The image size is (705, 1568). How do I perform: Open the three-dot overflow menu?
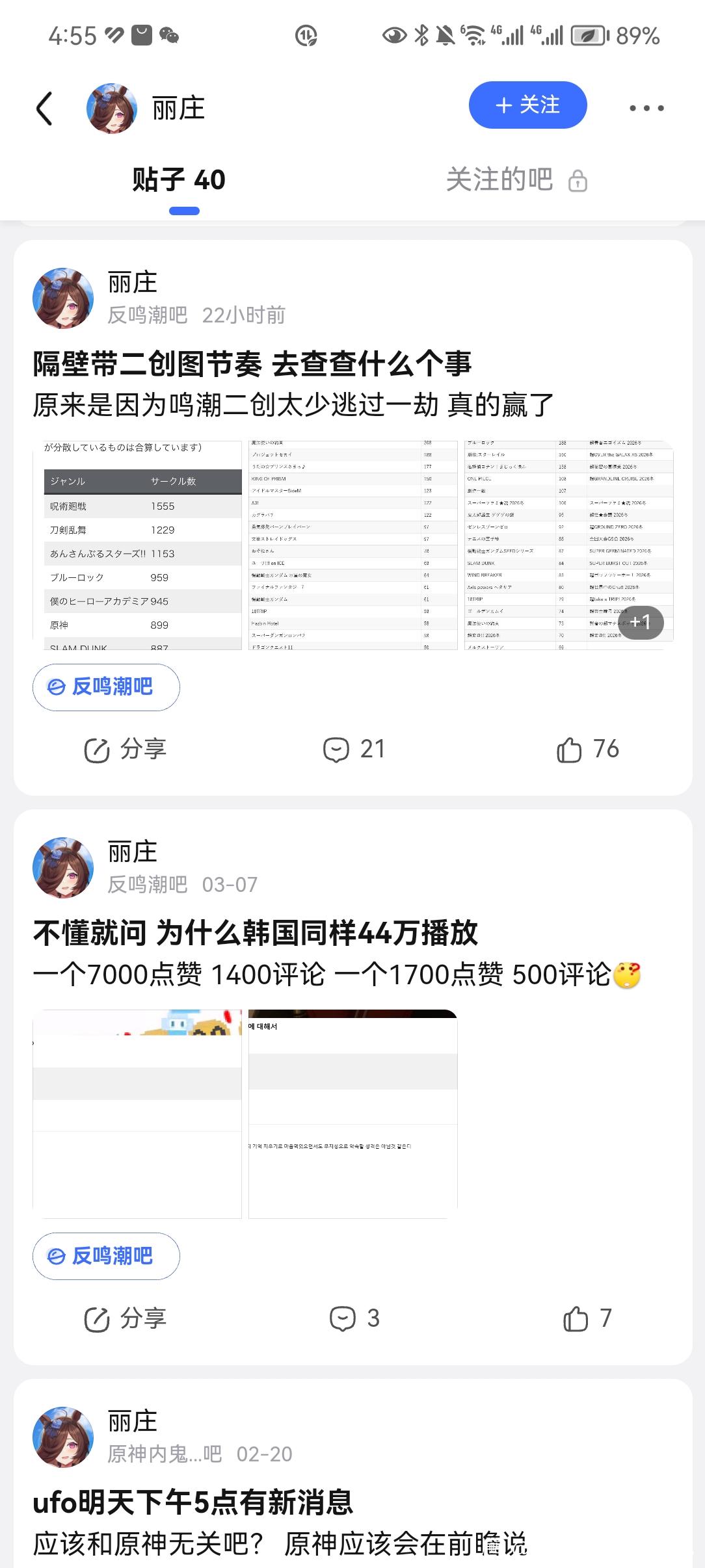pos(646,108)
